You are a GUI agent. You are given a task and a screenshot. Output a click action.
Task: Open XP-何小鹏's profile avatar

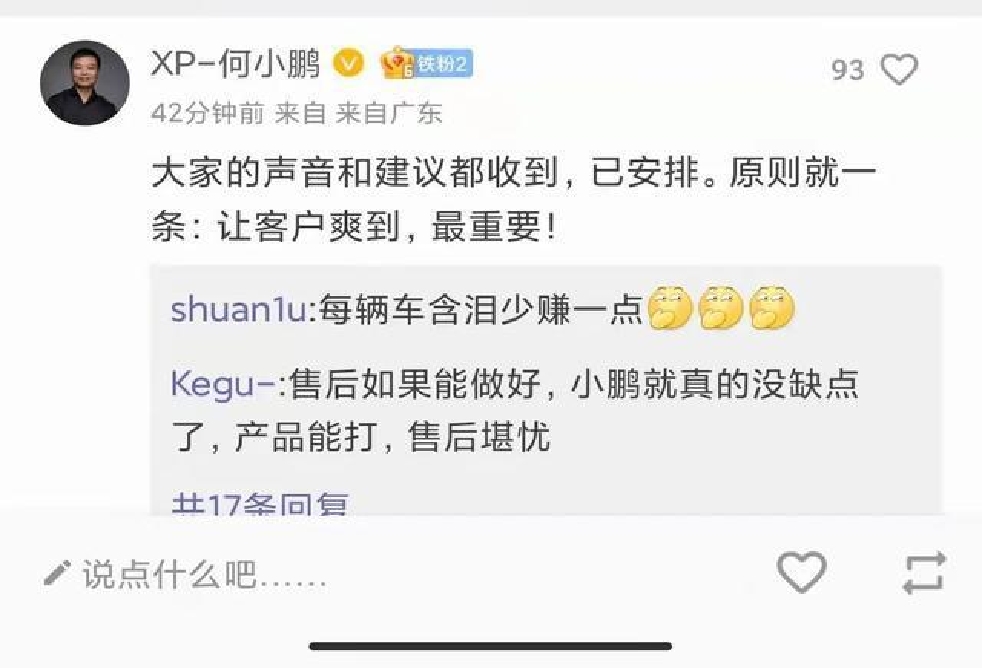[85, 83]
